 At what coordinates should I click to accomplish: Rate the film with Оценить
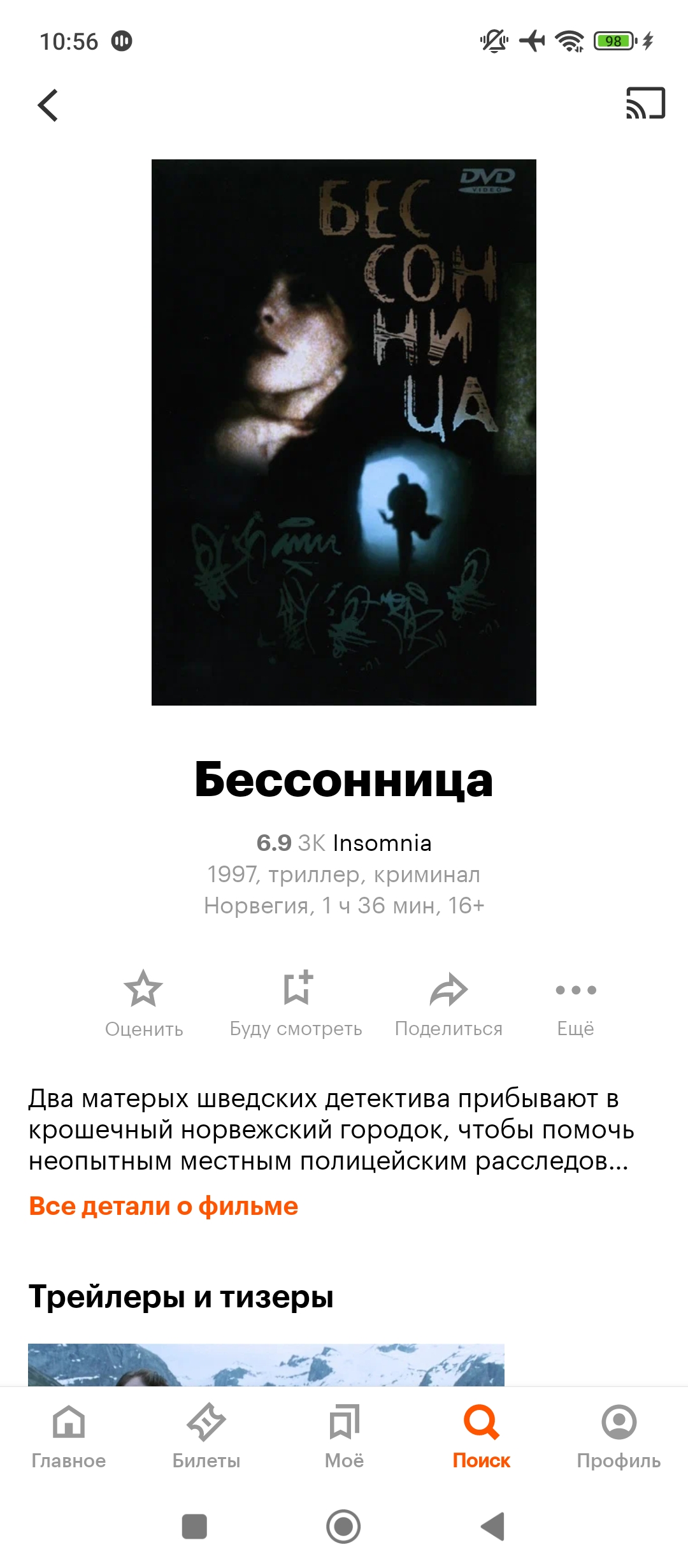point(144,1003)
